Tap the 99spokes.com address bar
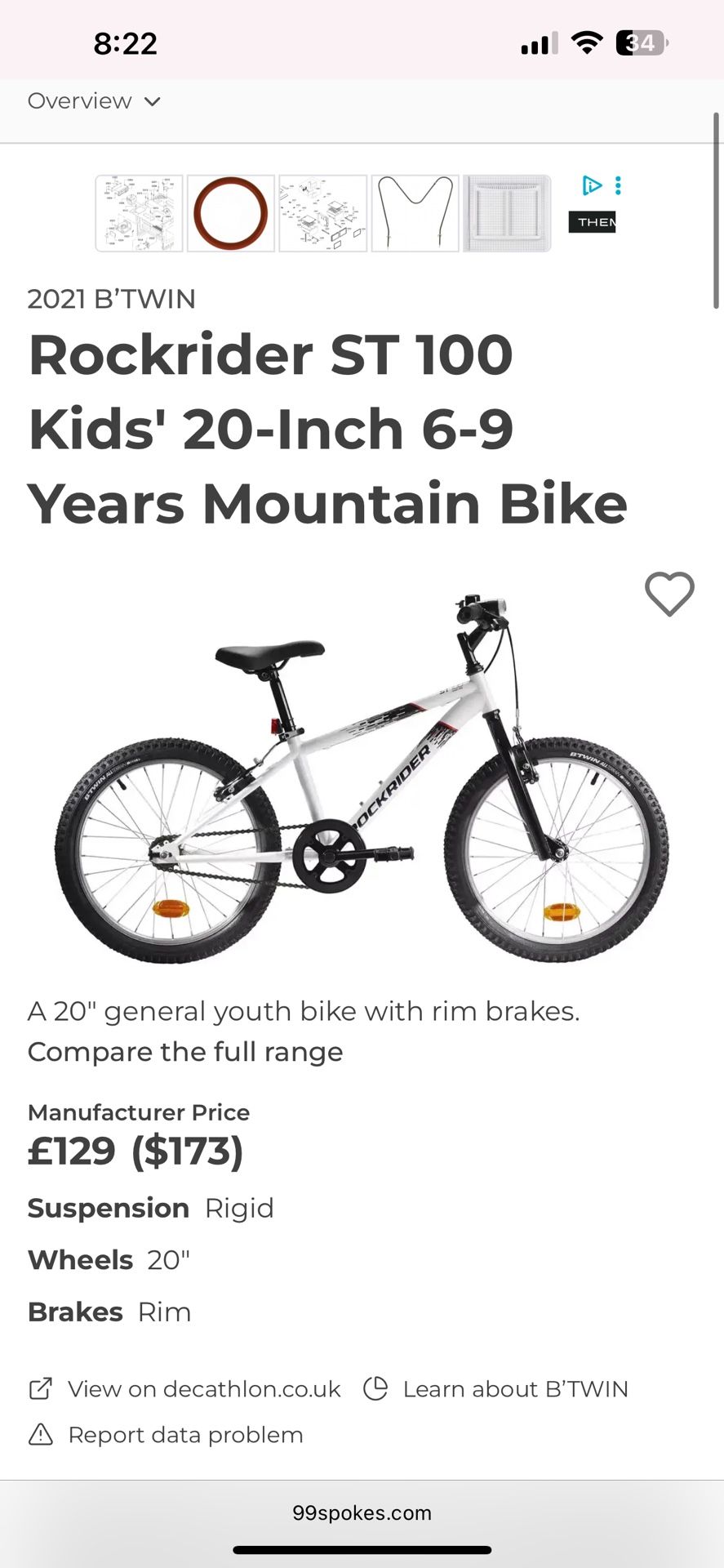This screenshot has width=724, height=1568. 362,1512
